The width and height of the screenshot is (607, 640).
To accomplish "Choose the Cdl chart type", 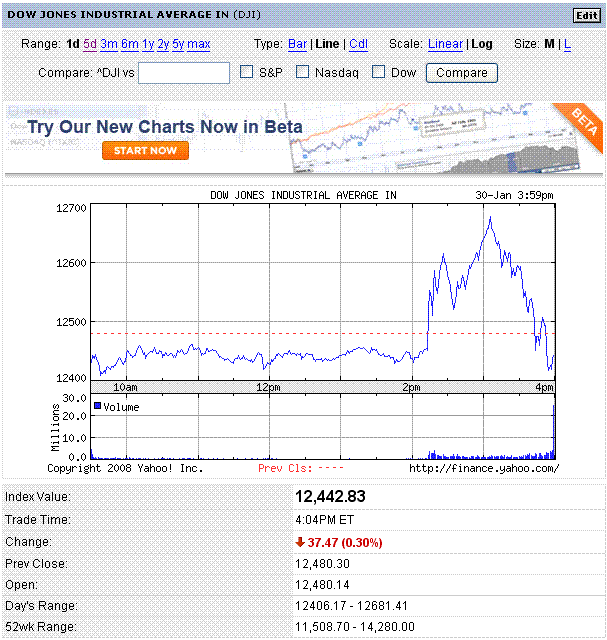I will coord(358,44).
